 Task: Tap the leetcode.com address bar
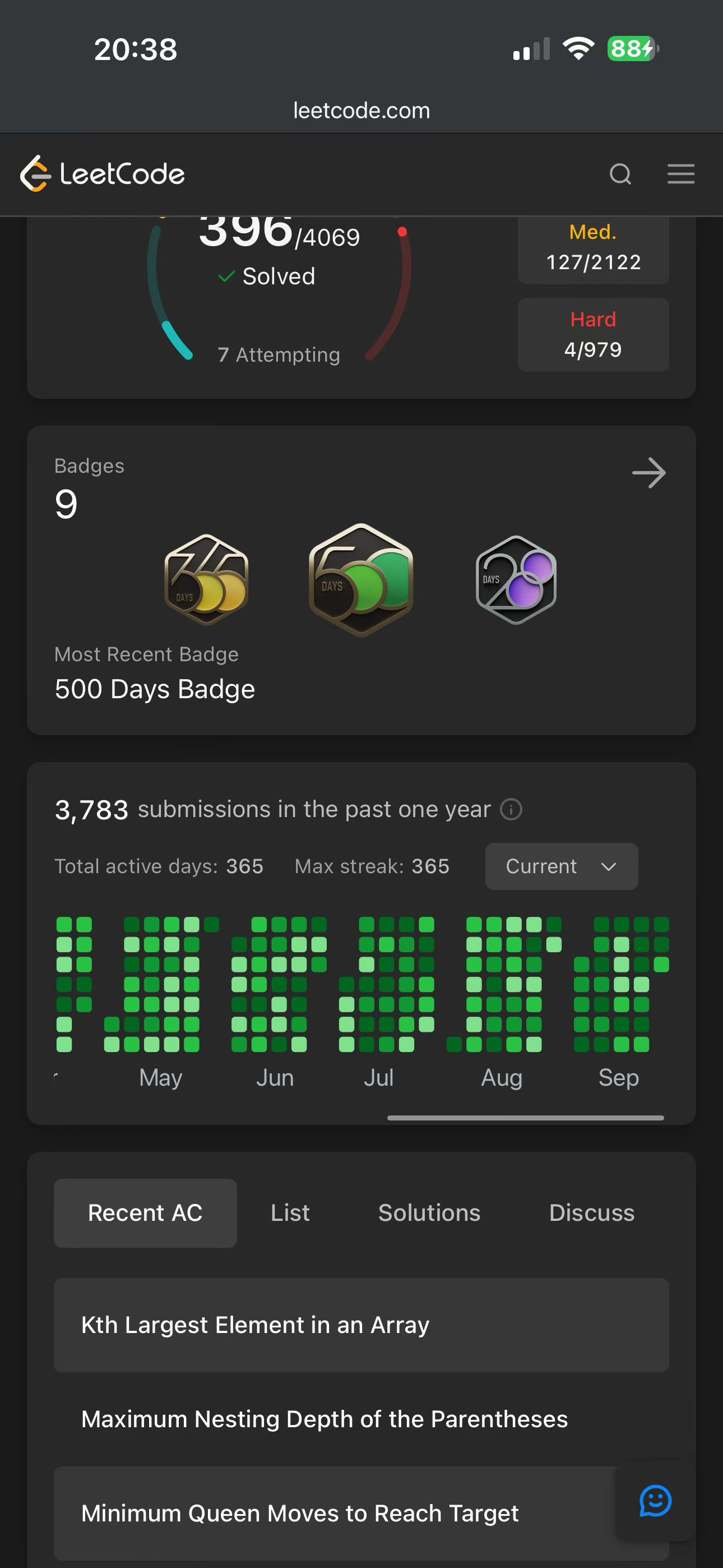coord(361,110)
